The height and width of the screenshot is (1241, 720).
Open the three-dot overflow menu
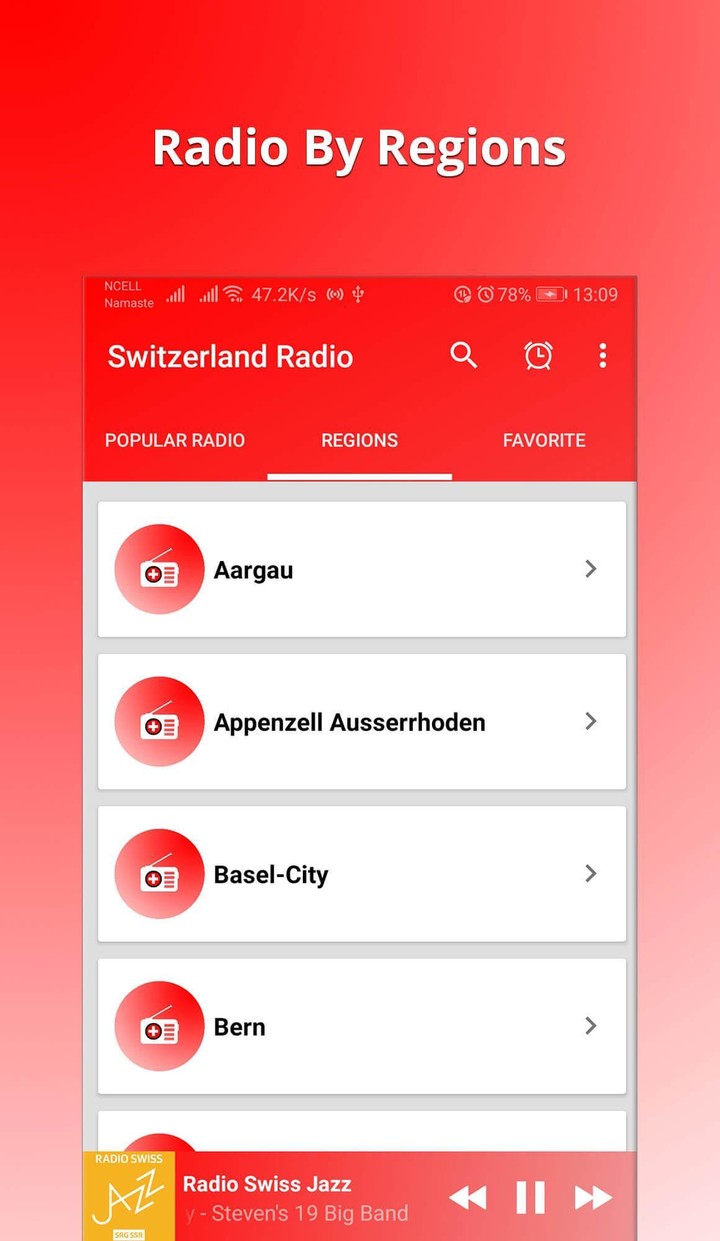(602, 356)
